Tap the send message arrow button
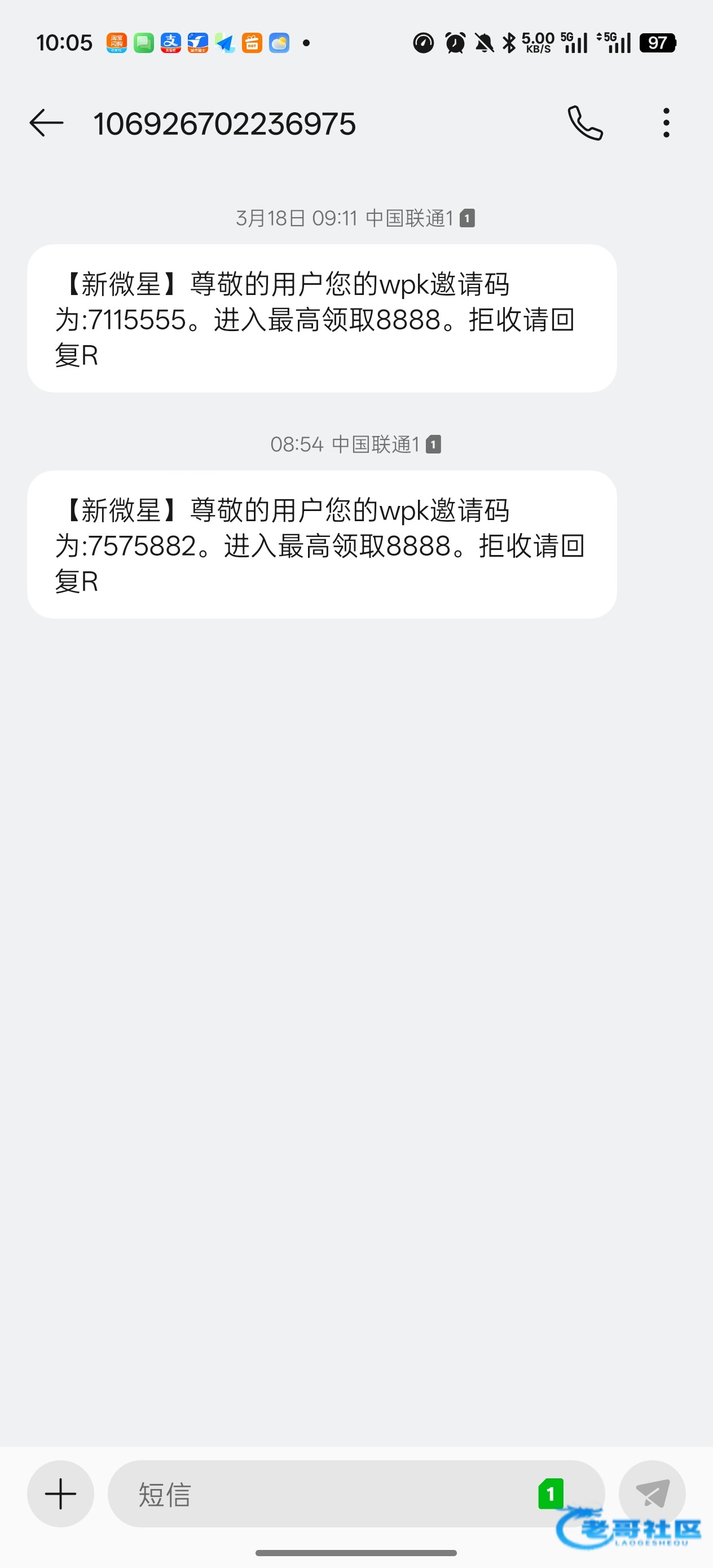 coord(652,1493)
